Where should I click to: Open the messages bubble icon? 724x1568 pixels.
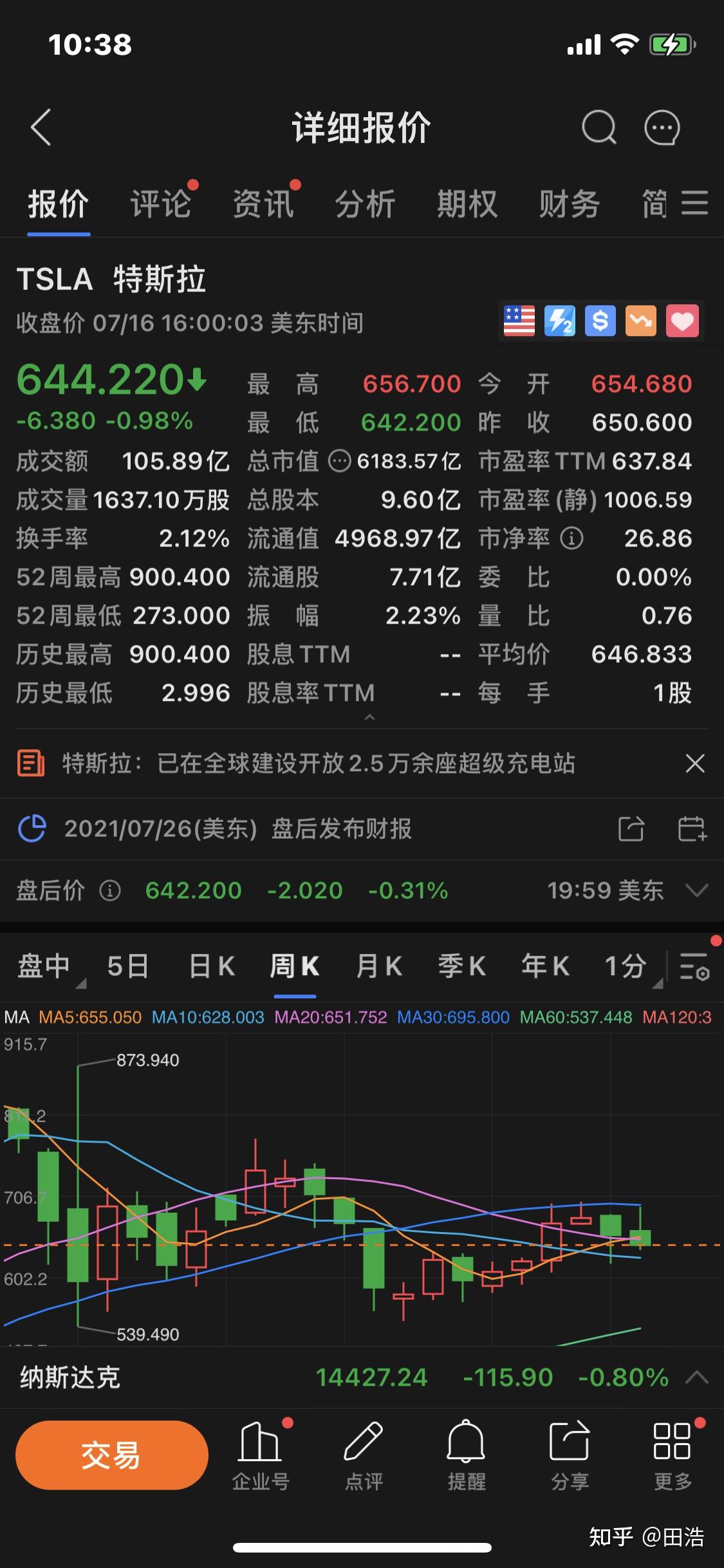pyautogui.click(x=662, y=127)
